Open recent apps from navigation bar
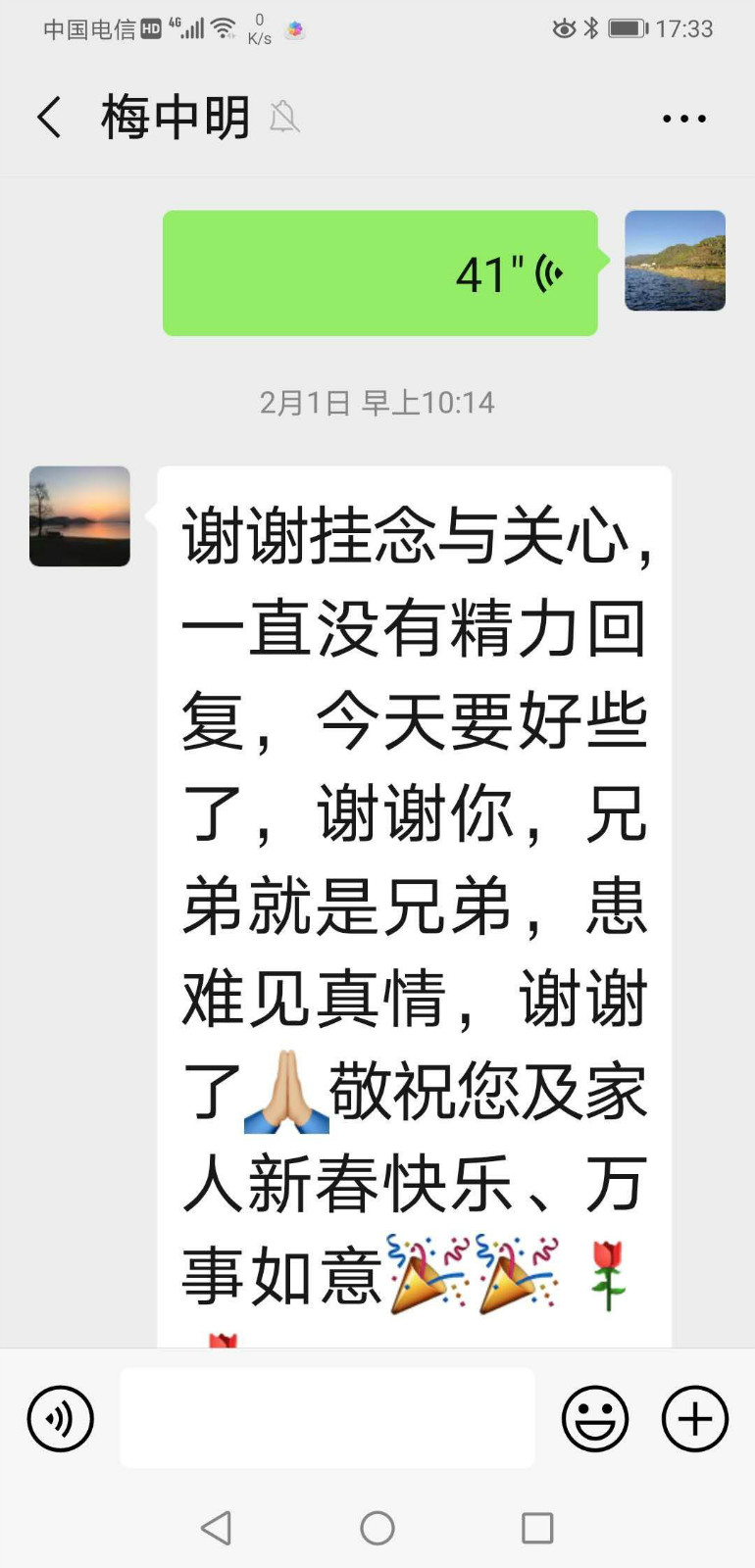755x1568 pixels. (x=537, y=1528)
